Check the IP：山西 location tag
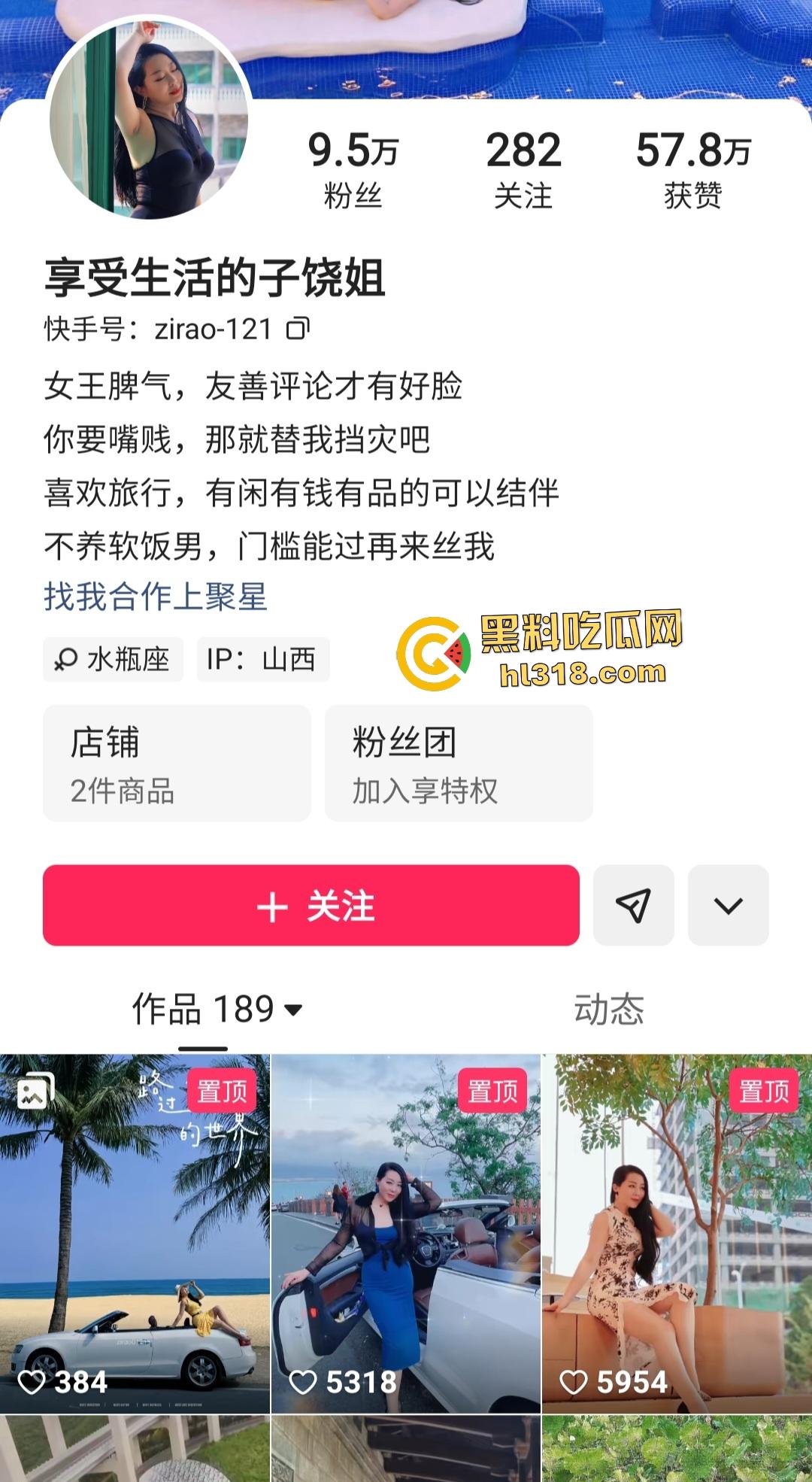The height and width of the screenshot is (1482, 812). tap(263, 659)
